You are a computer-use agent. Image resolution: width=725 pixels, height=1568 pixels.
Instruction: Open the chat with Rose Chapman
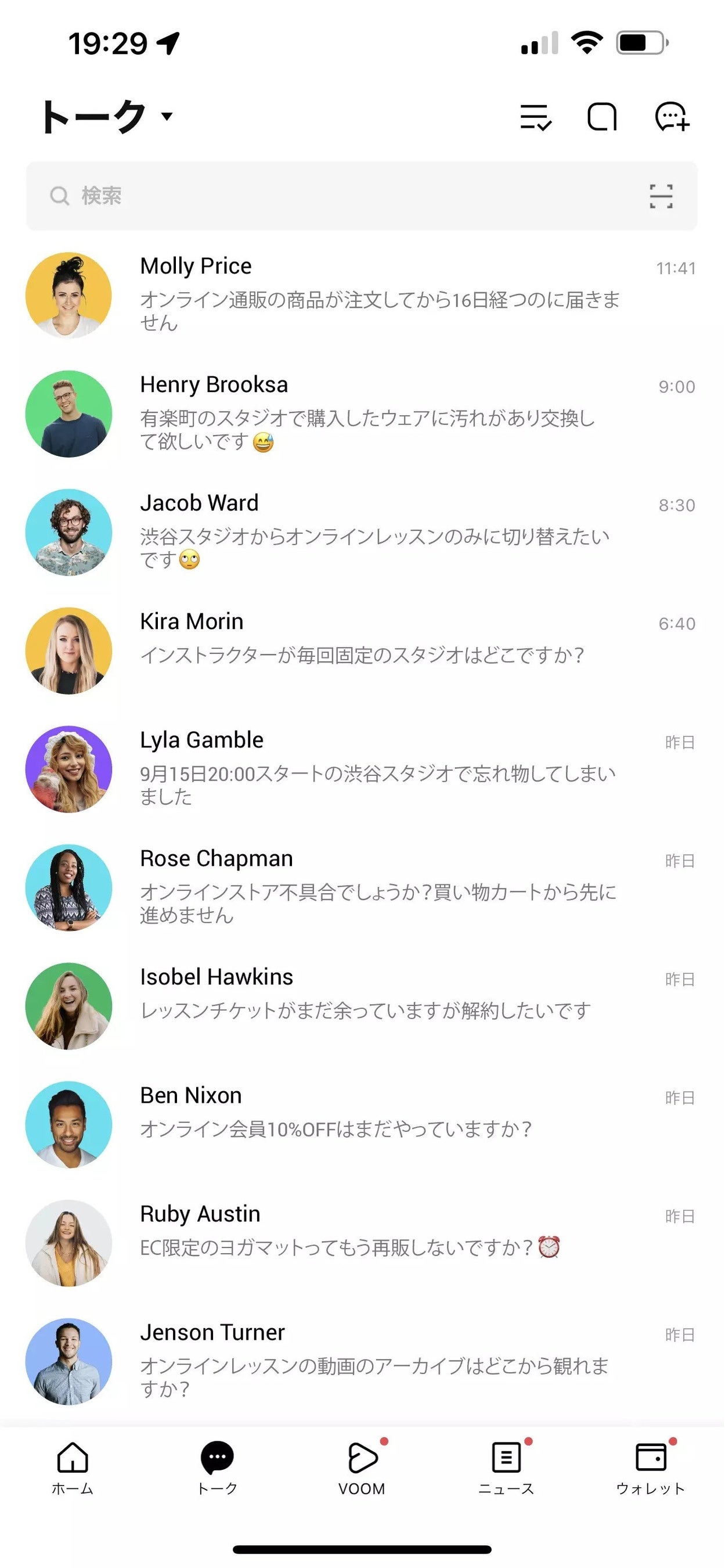point(361,887)
